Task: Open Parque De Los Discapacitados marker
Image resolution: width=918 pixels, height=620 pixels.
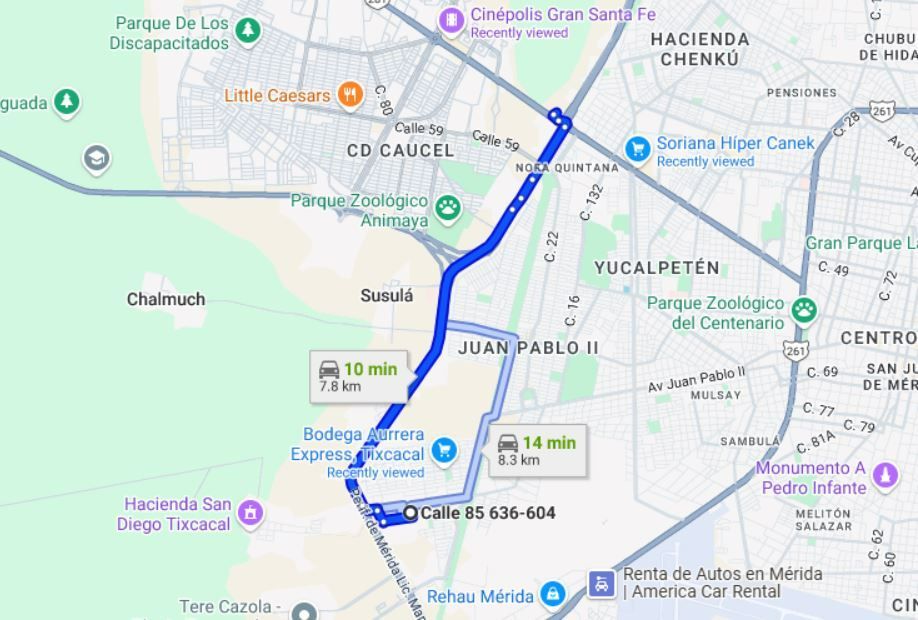Action: [x=248, y=30]
